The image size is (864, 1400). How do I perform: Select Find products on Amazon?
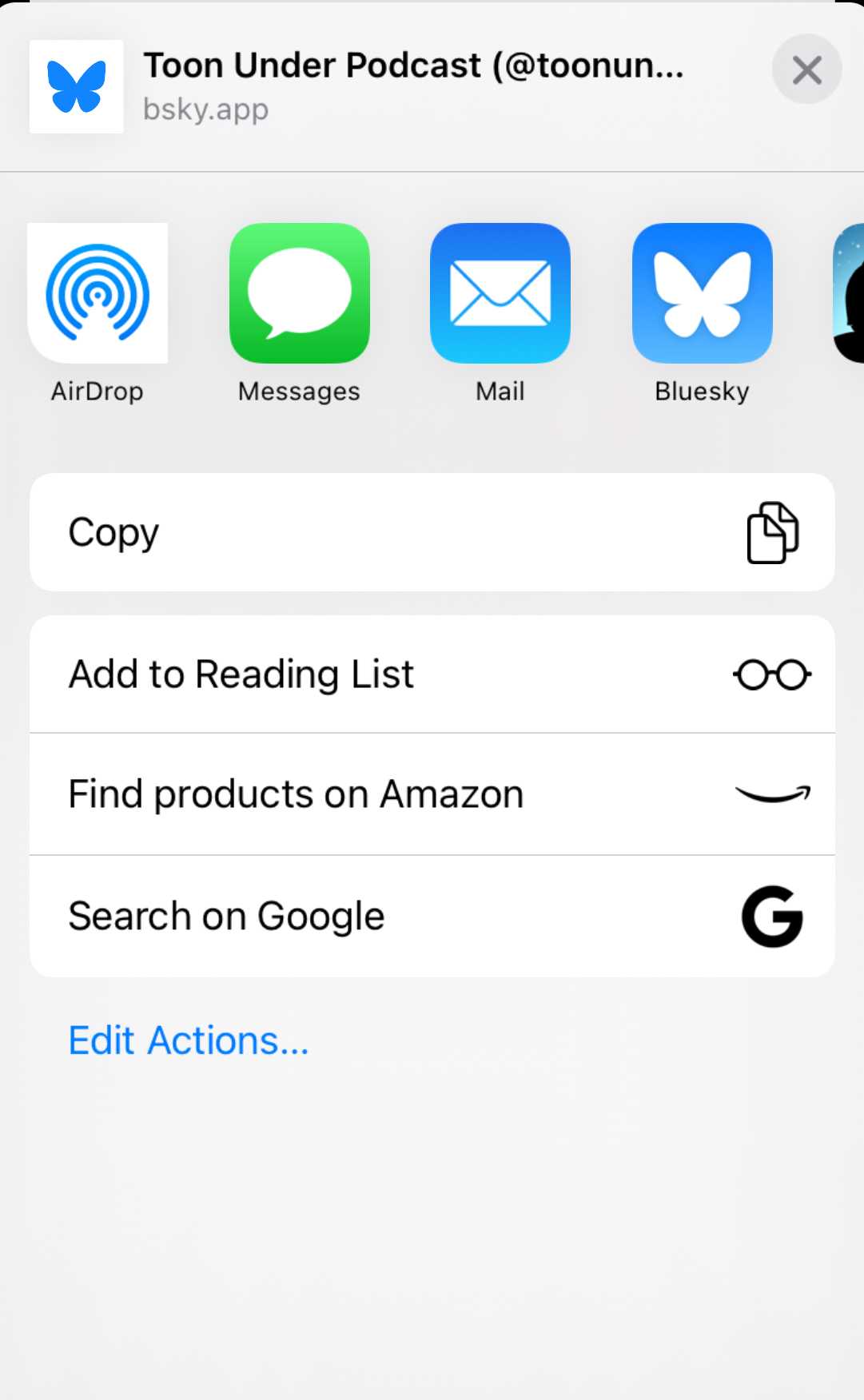[432, 794]
